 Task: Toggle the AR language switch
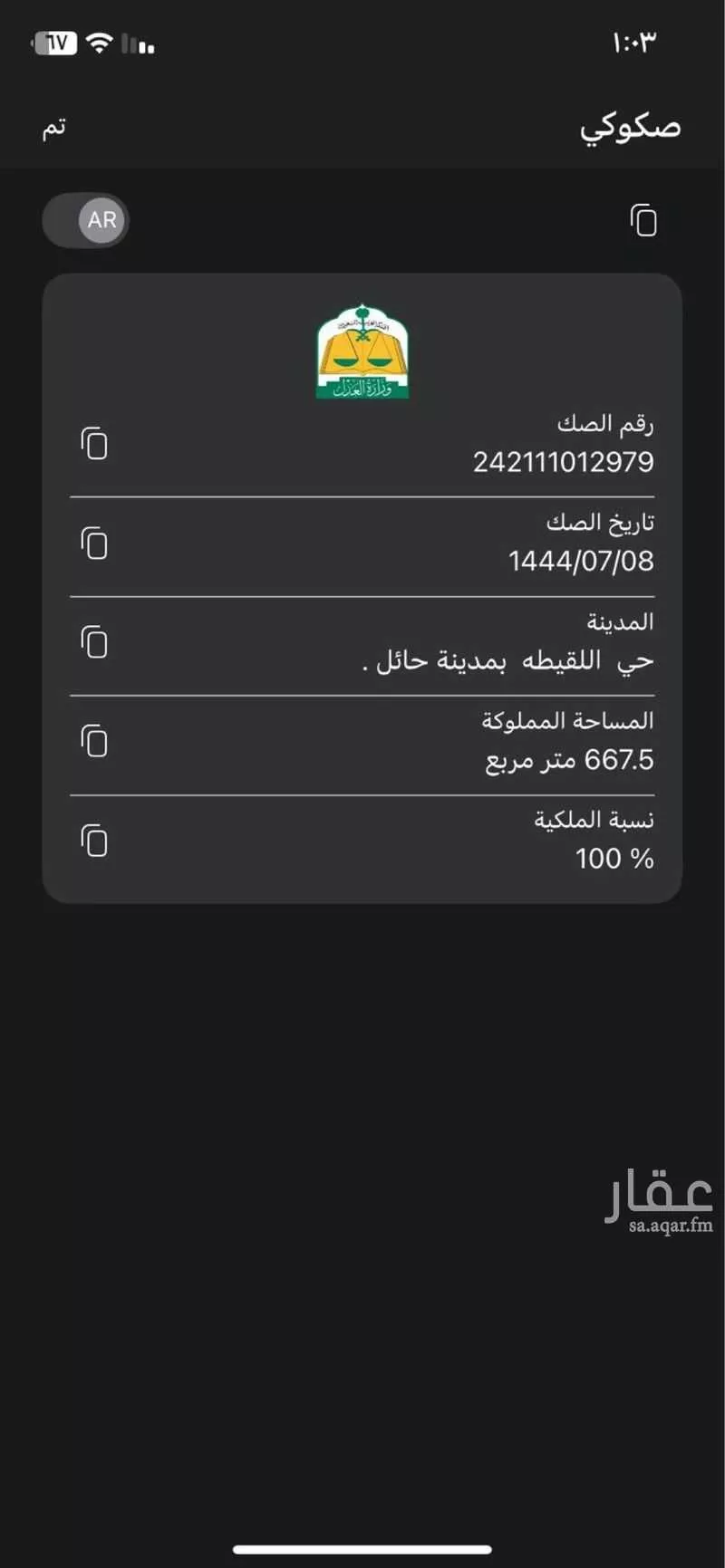pyautogui.click(x=84, y=219)
